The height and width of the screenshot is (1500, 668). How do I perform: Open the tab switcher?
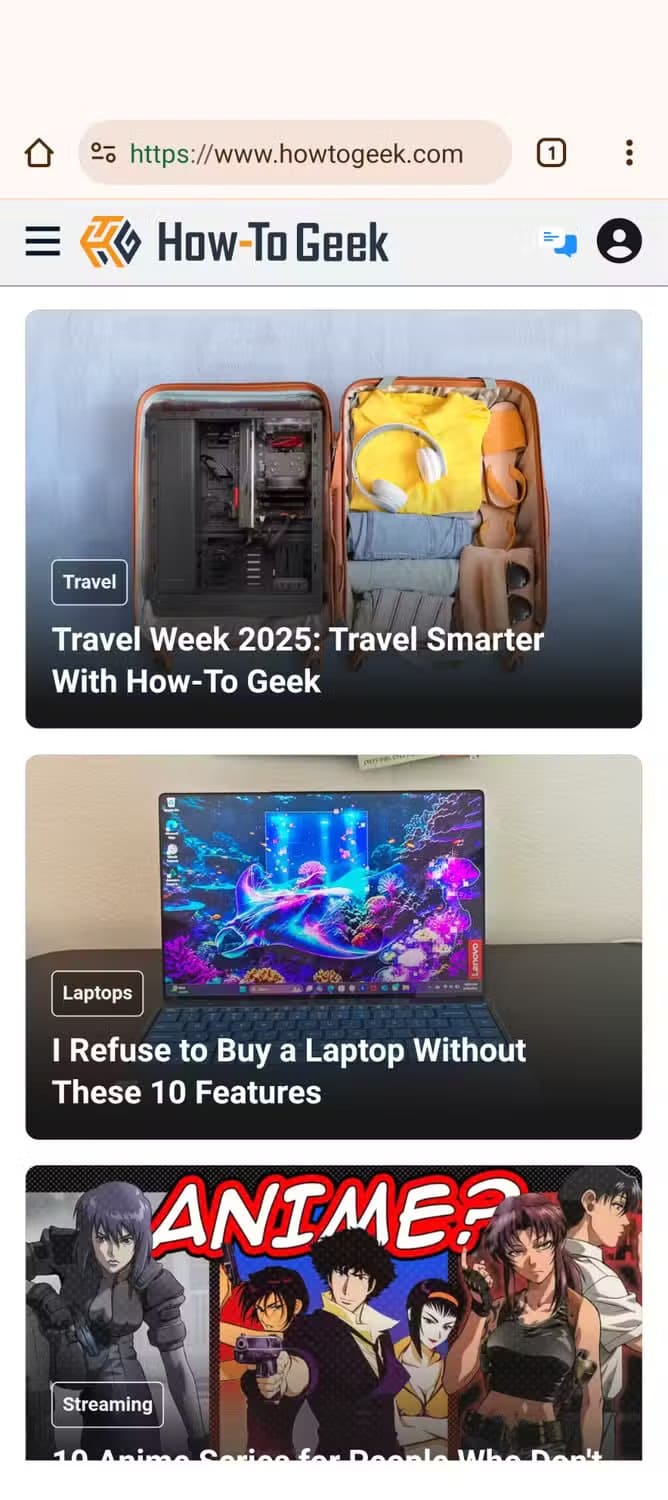point(551,153)
